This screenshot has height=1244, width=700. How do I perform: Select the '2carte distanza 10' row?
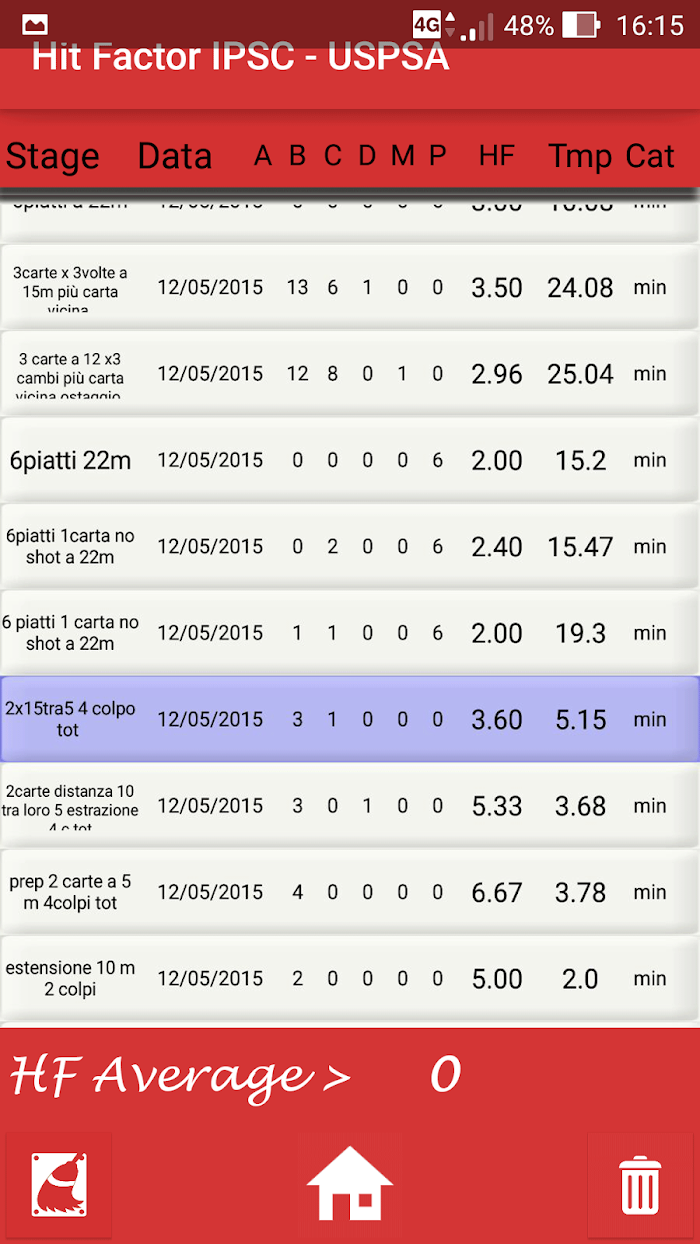point(350,806)
